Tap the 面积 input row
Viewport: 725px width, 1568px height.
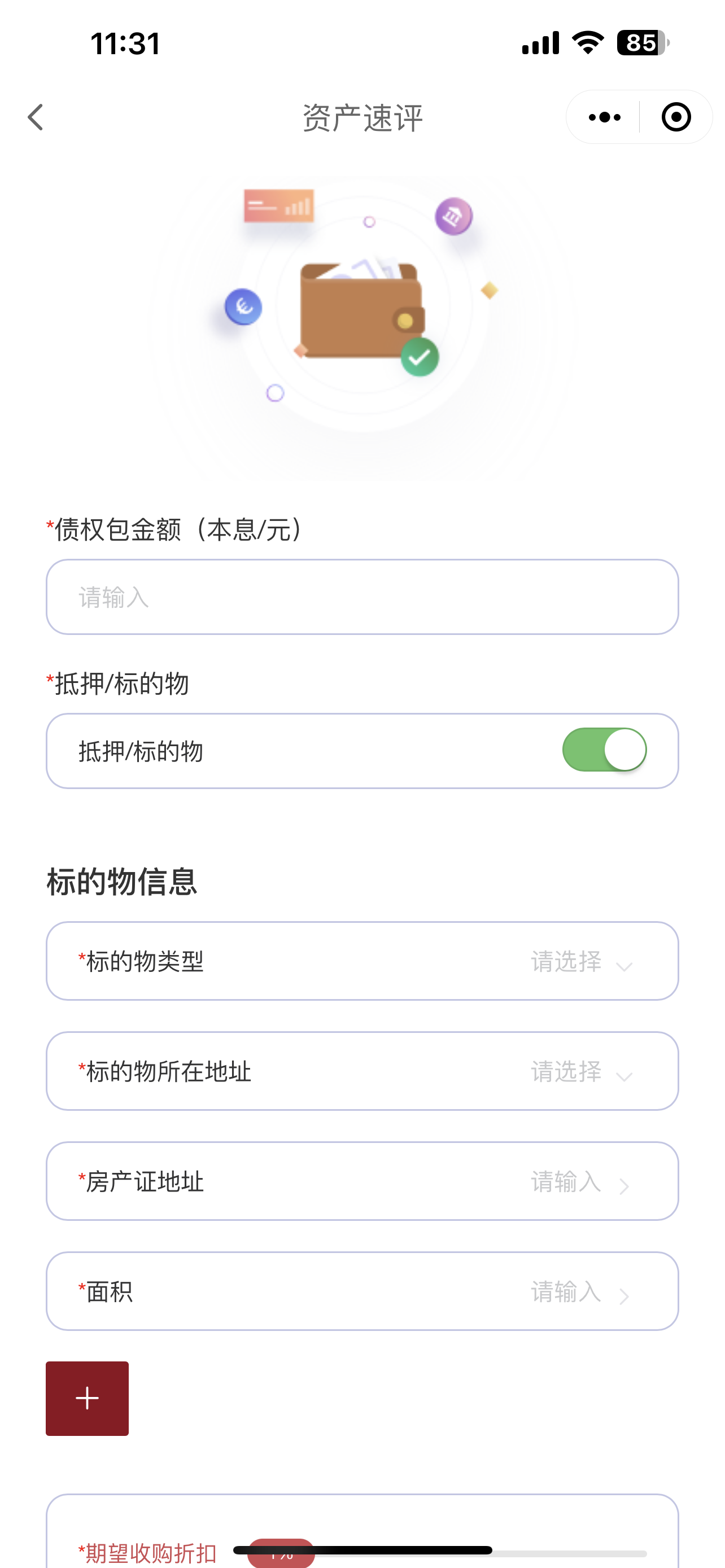362,1291
